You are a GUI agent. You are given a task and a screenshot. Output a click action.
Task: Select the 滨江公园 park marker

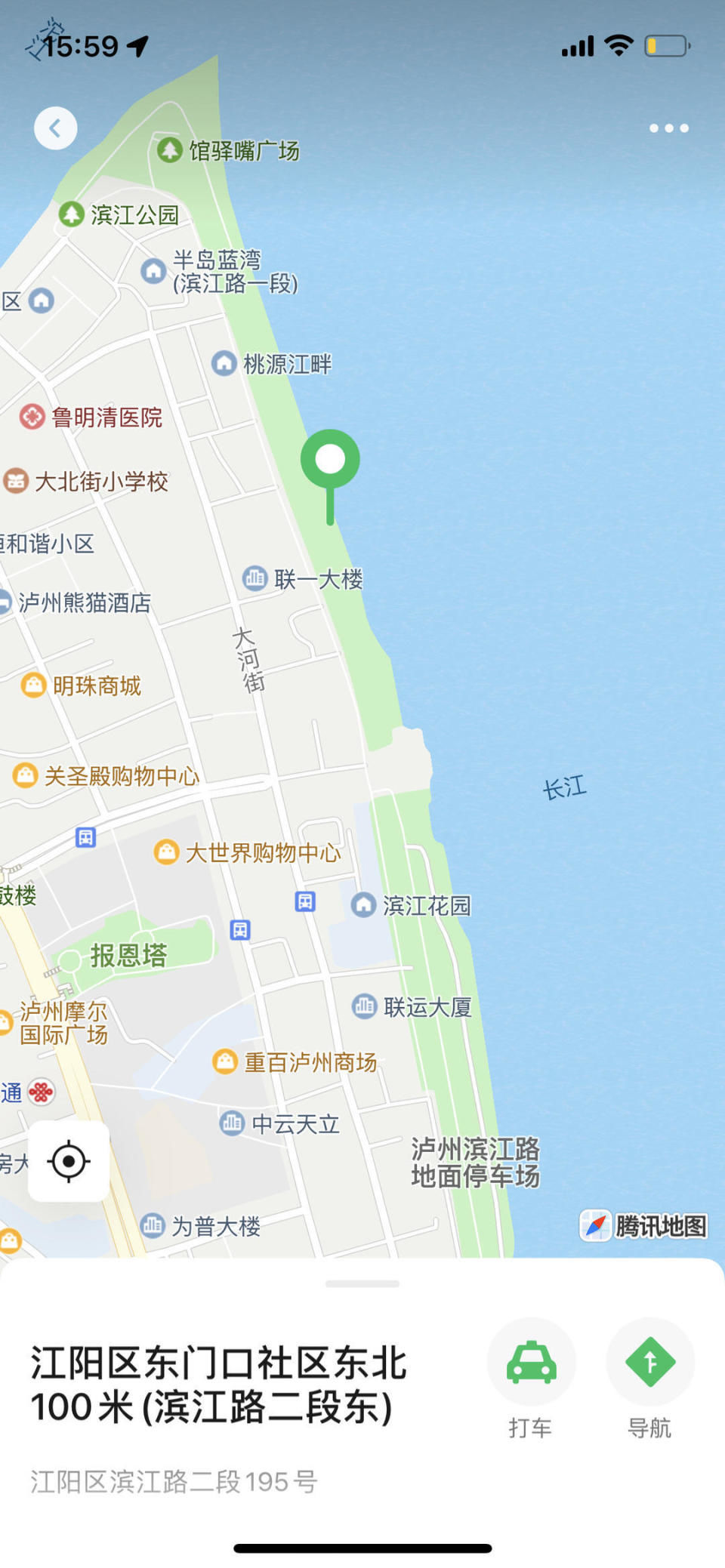[72, 214]
